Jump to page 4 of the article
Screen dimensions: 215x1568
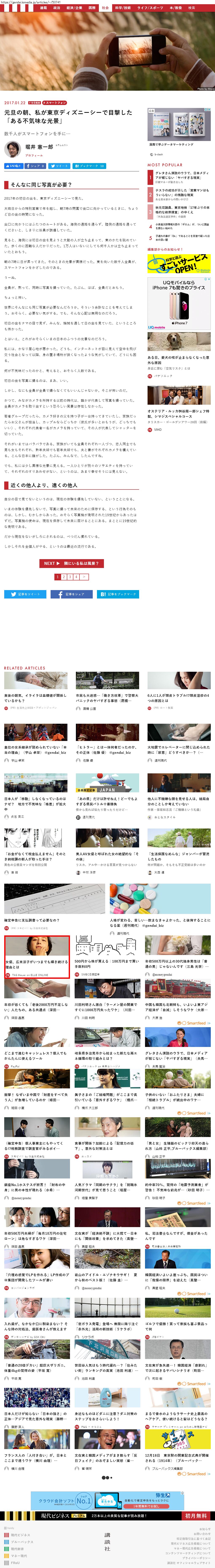click(76, 576)
